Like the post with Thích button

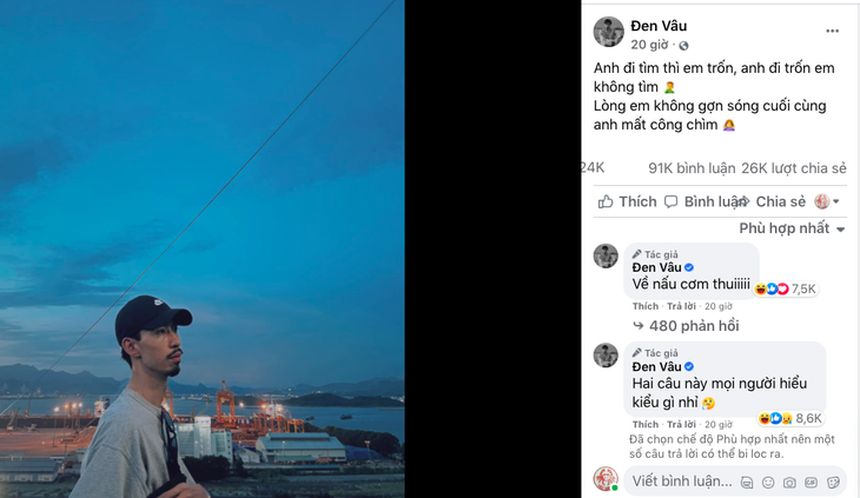tap(628, 202)
